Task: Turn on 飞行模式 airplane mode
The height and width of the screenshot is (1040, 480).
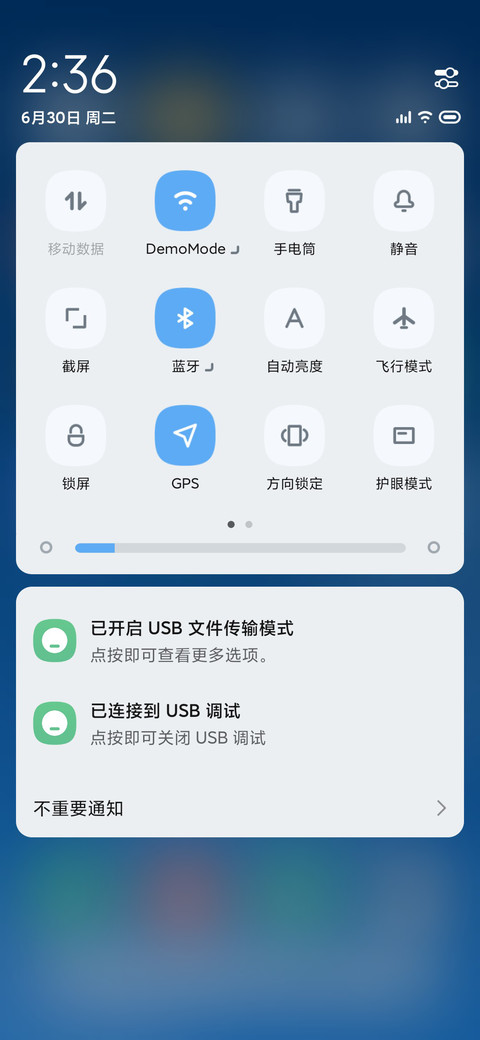Action: 404,318
